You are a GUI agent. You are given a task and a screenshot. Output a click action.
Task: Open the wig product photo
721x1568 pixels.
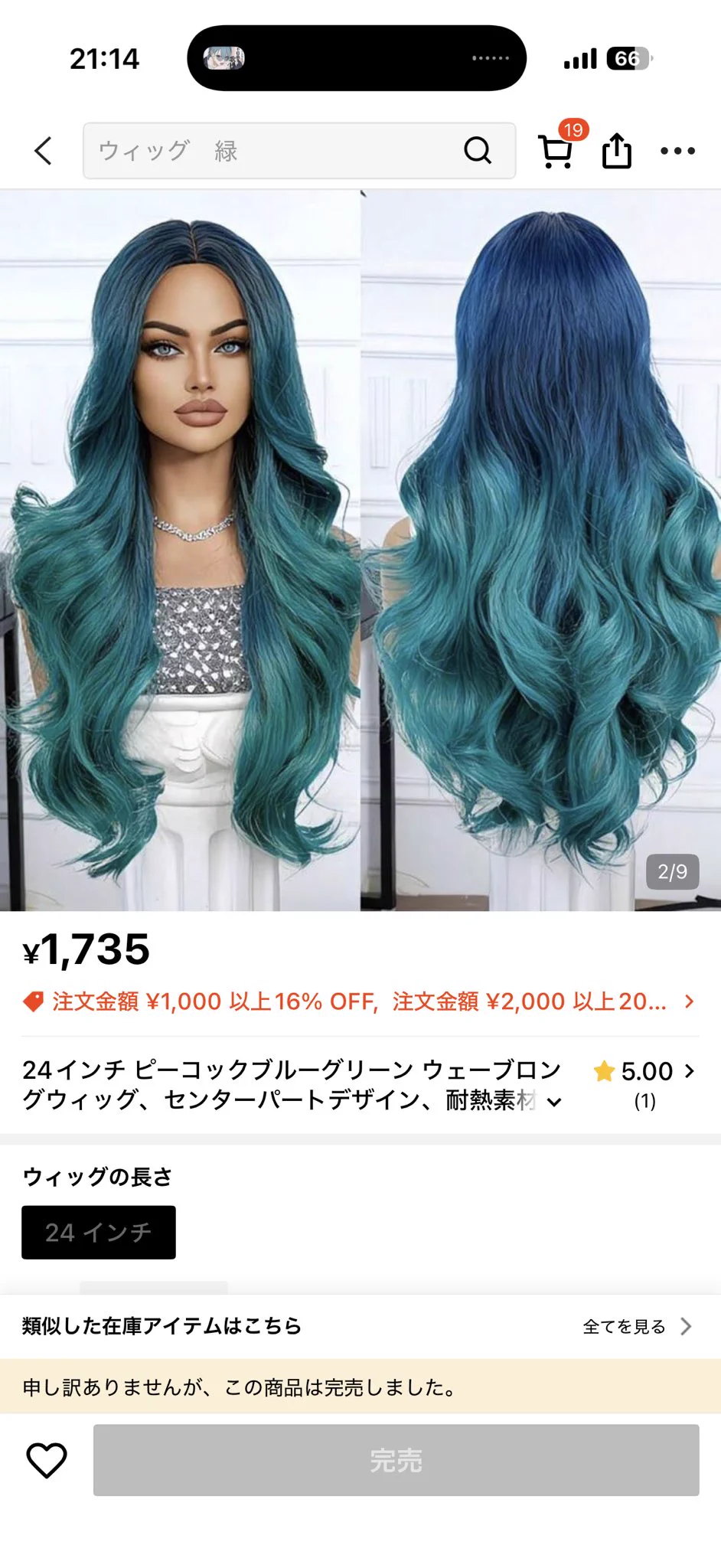pos(360,550)
